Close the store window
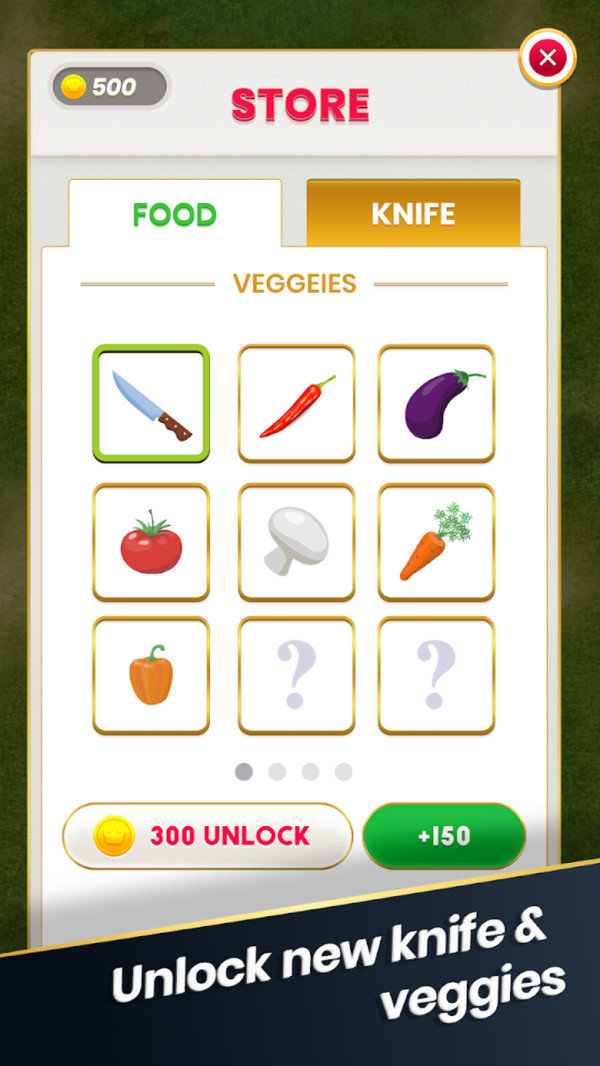Screen dimensions: 600x1066 pyautogui.click(x=547, y=58)
